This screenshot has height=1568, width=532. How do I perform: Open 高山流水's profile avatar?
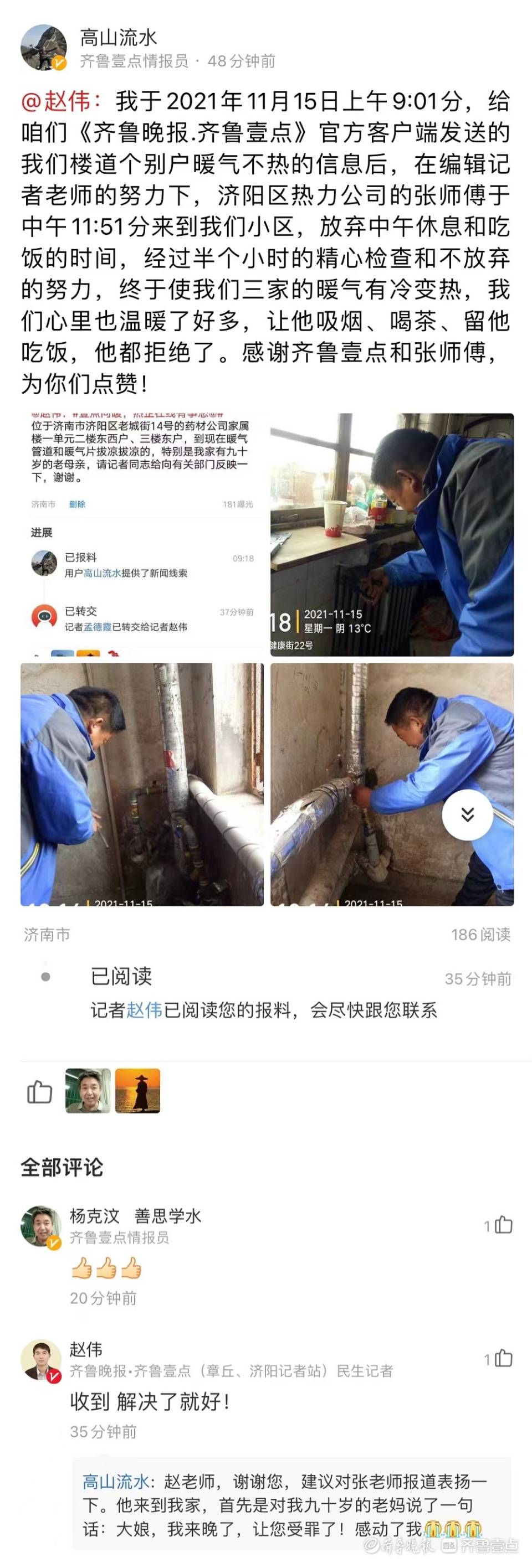tap(43, 48)
